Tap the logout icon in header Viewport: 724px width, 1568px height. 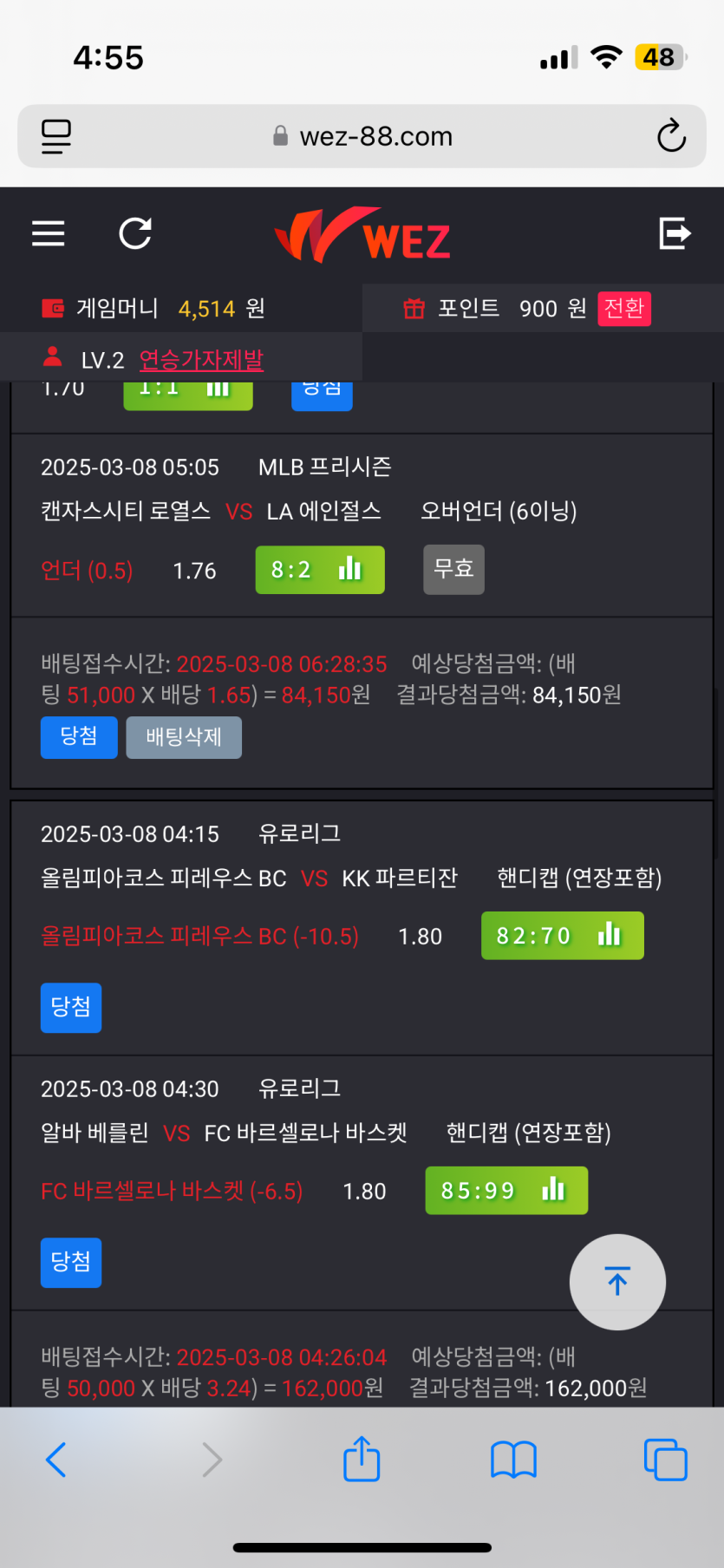click(674, 233)
